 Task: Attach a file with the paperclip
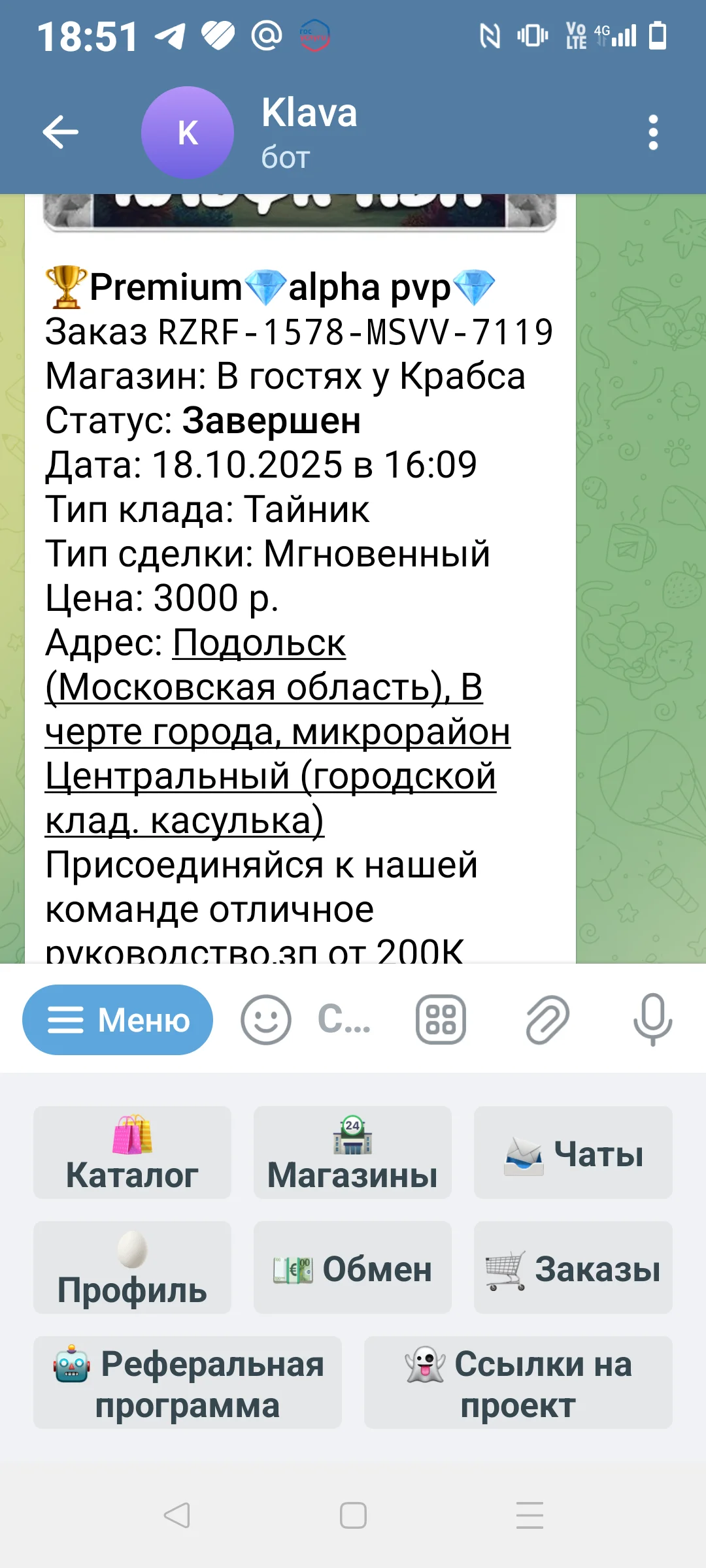547,1020
